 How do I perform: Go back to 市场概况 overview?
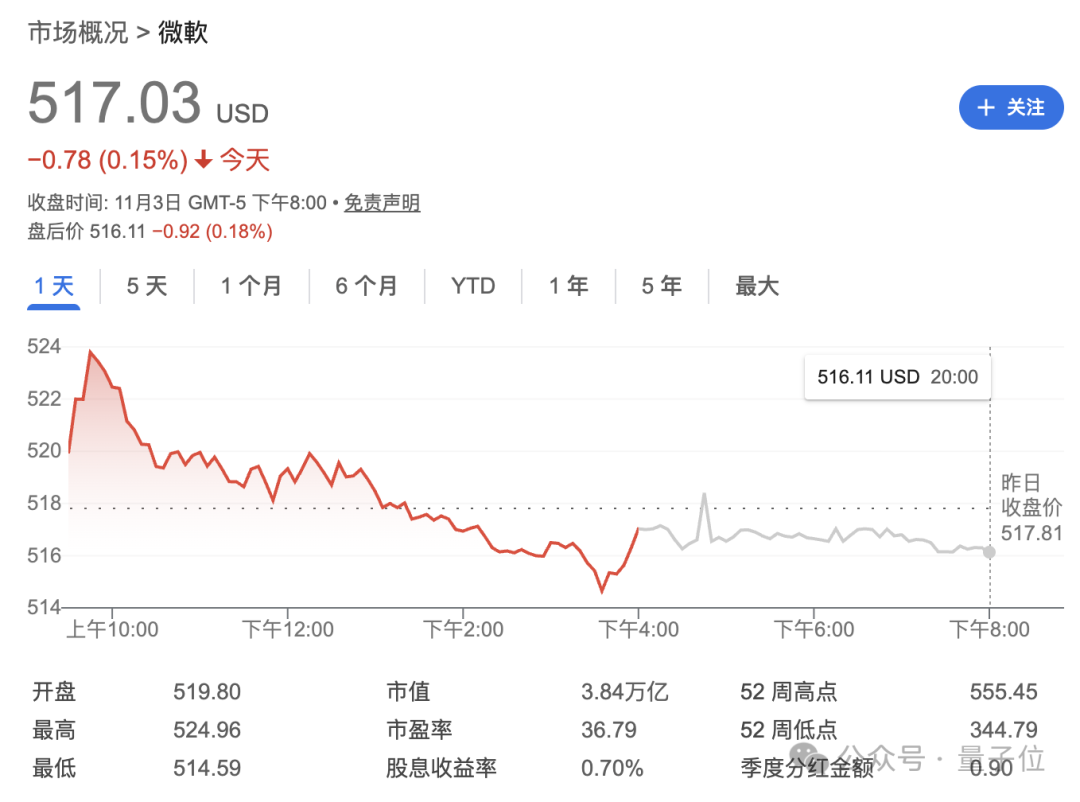[78, 32]
